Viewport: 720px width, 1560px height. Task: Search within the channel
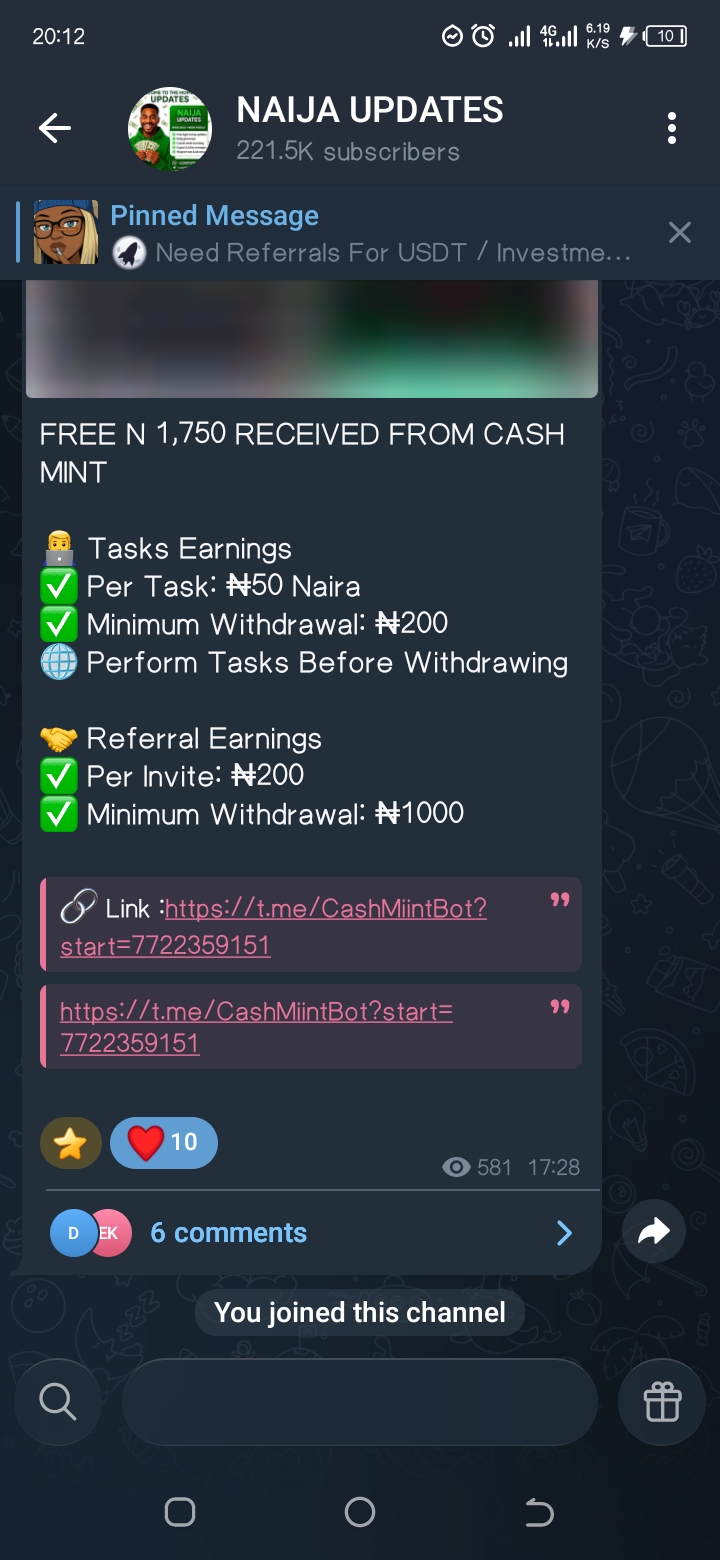tap(57, 1402)
